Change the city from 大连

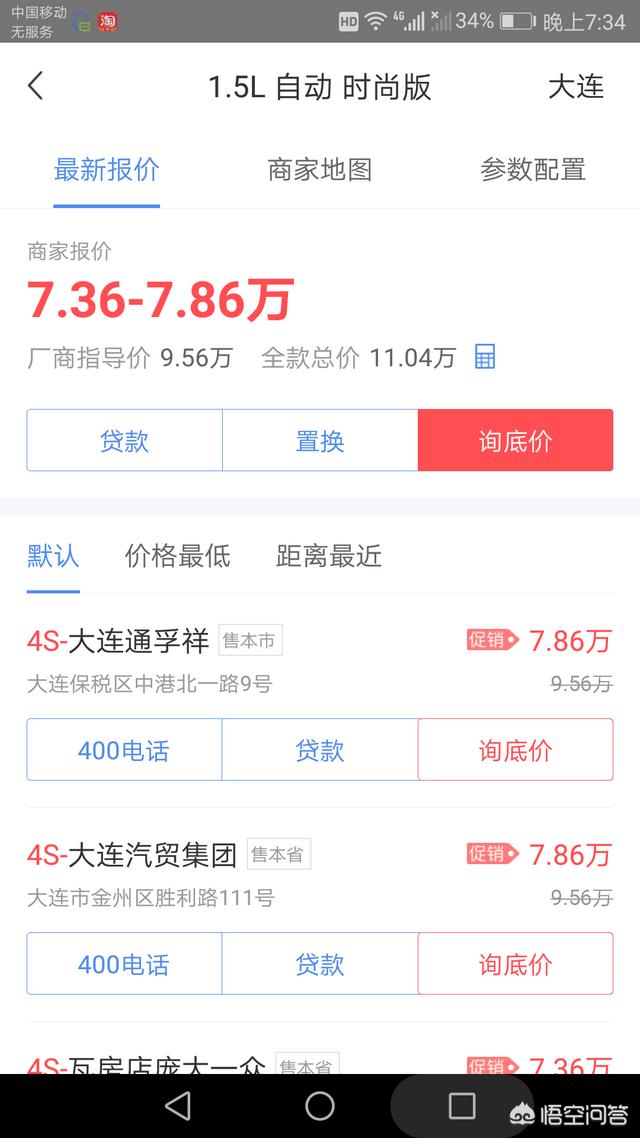[x=575, y=87]
